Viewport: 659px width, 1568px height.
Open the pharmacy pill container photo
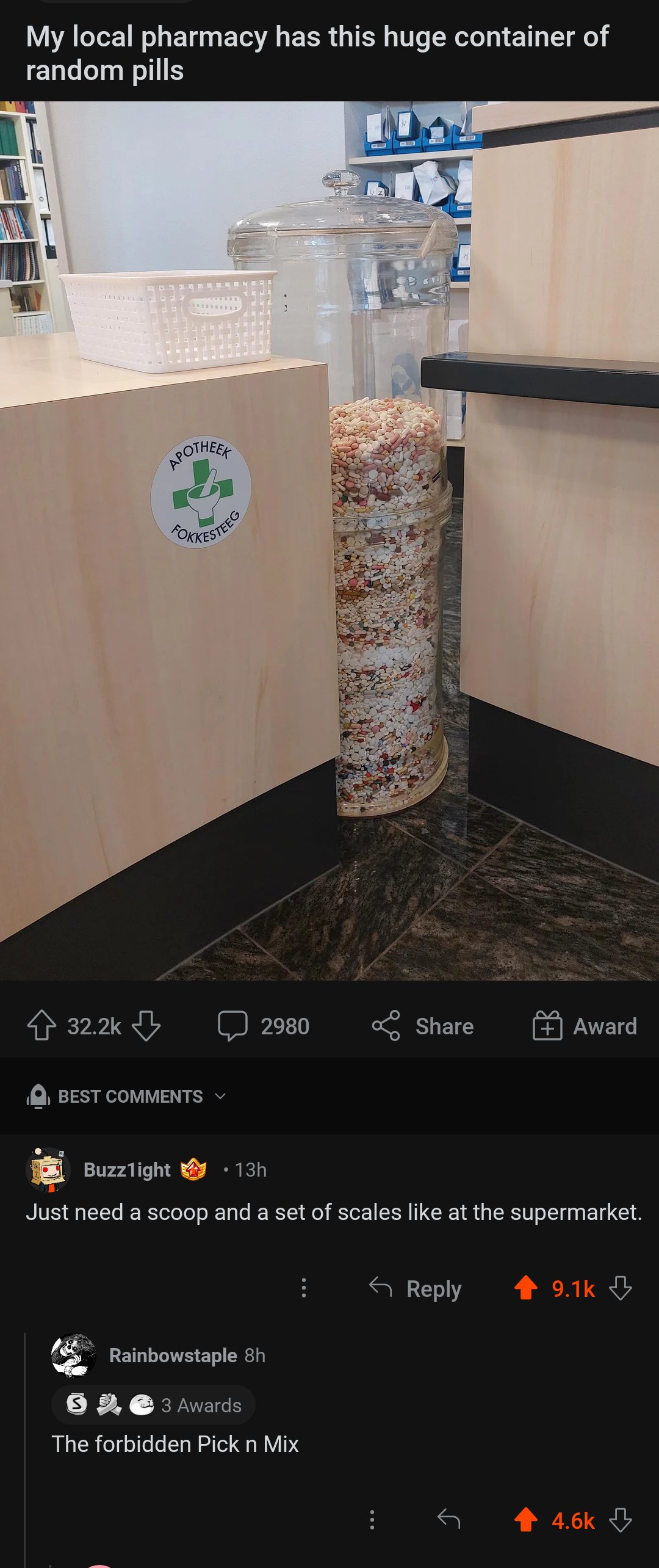[x=329, y=540]
